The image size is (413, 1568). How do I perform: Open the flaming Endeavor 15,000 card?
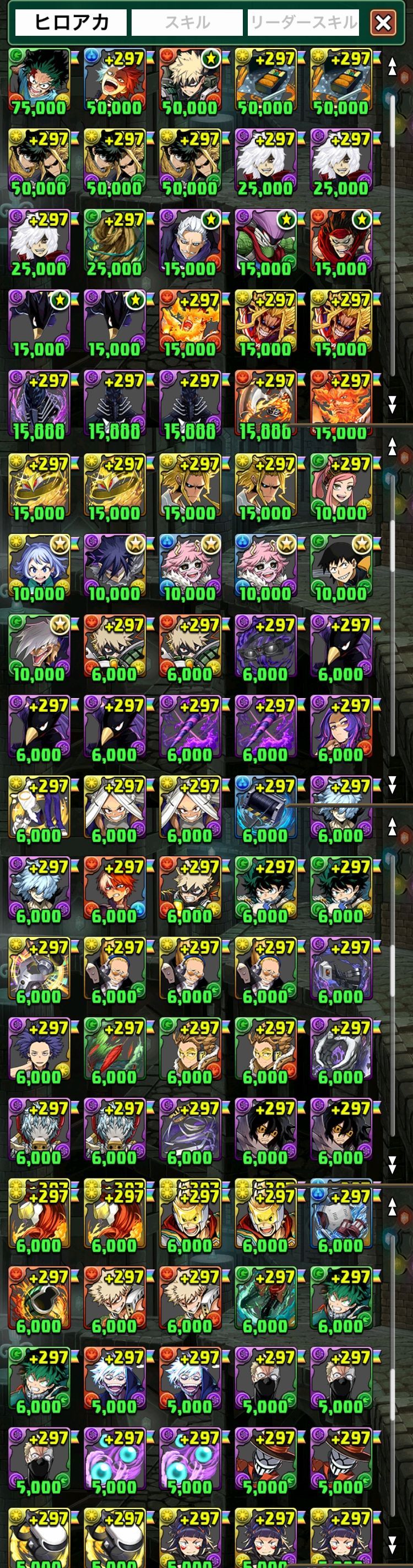pos(190,324)
